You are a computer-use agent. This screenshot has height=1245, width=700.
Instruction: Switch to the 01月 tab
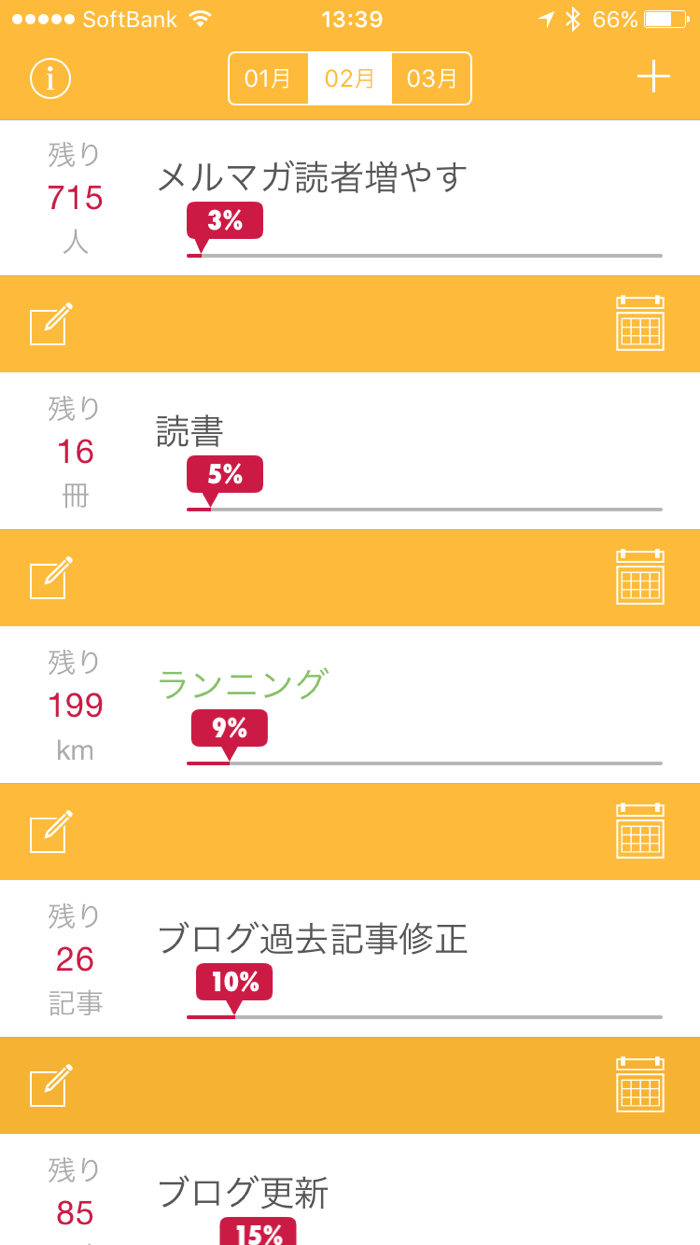268,78
